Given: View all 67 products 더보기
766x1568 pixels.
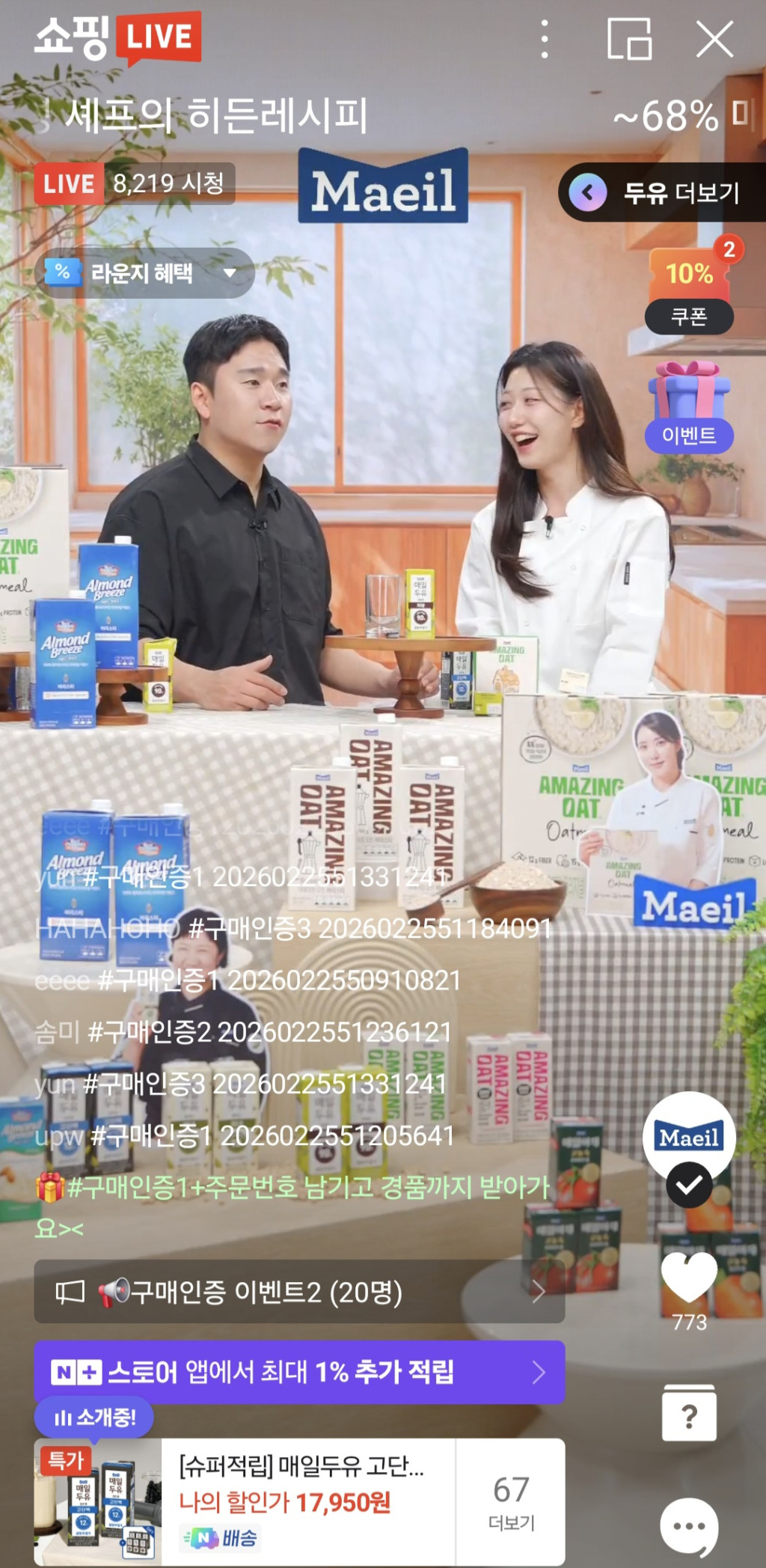Looking at the screenshot, I should pyautogui.click(x=511, y=1501).
